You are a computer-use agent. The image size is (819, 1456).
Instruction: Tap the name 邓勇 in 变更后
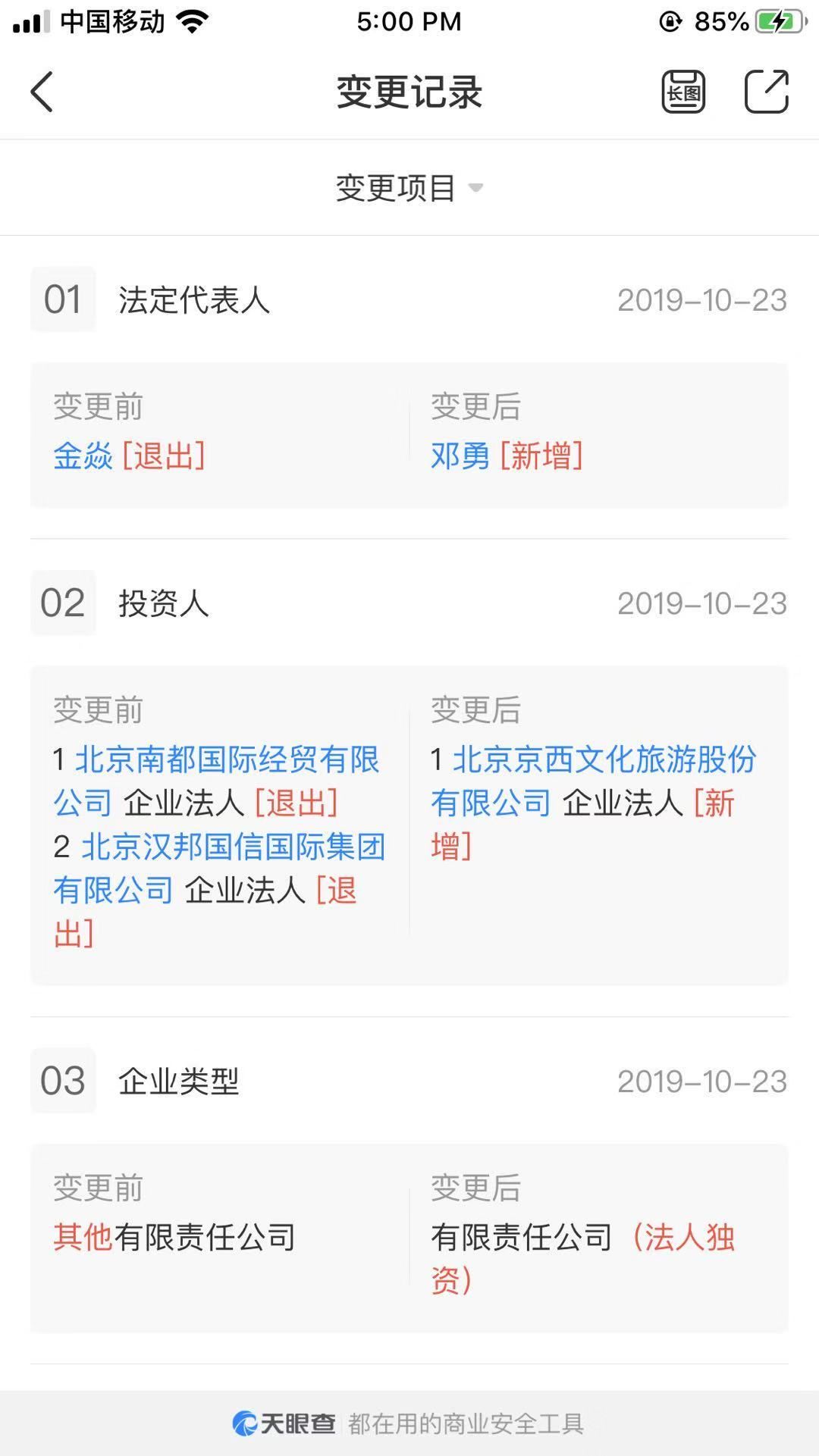pyautogui.click(x=459, y=456)
